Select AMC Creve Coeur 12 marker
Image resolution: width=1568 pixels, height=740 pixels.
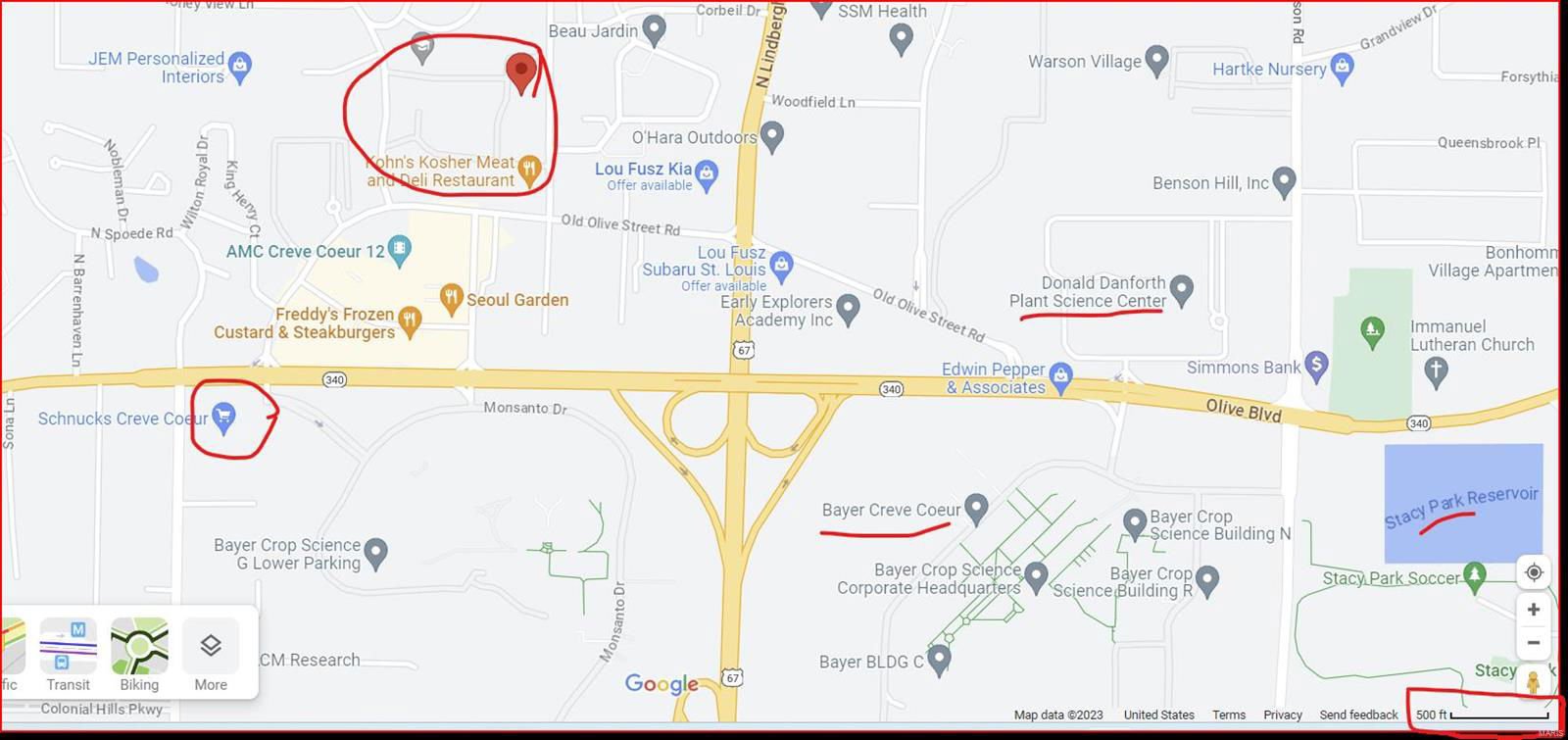point(399,250)
